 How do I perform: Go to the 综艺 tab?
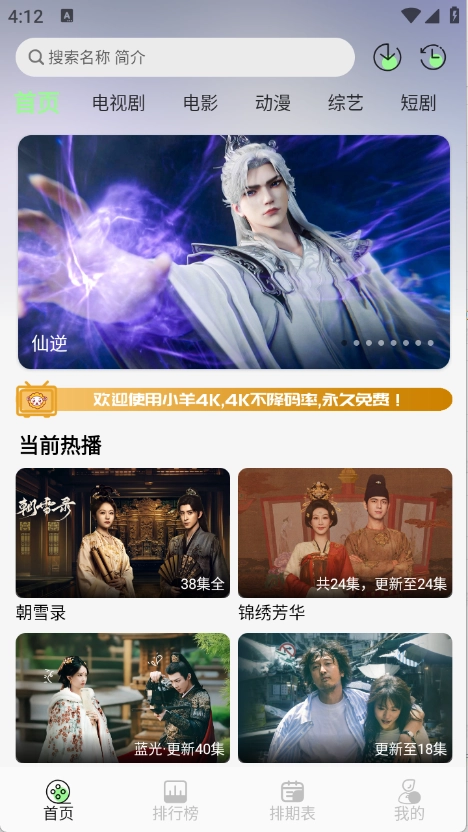tap(345, 103)
